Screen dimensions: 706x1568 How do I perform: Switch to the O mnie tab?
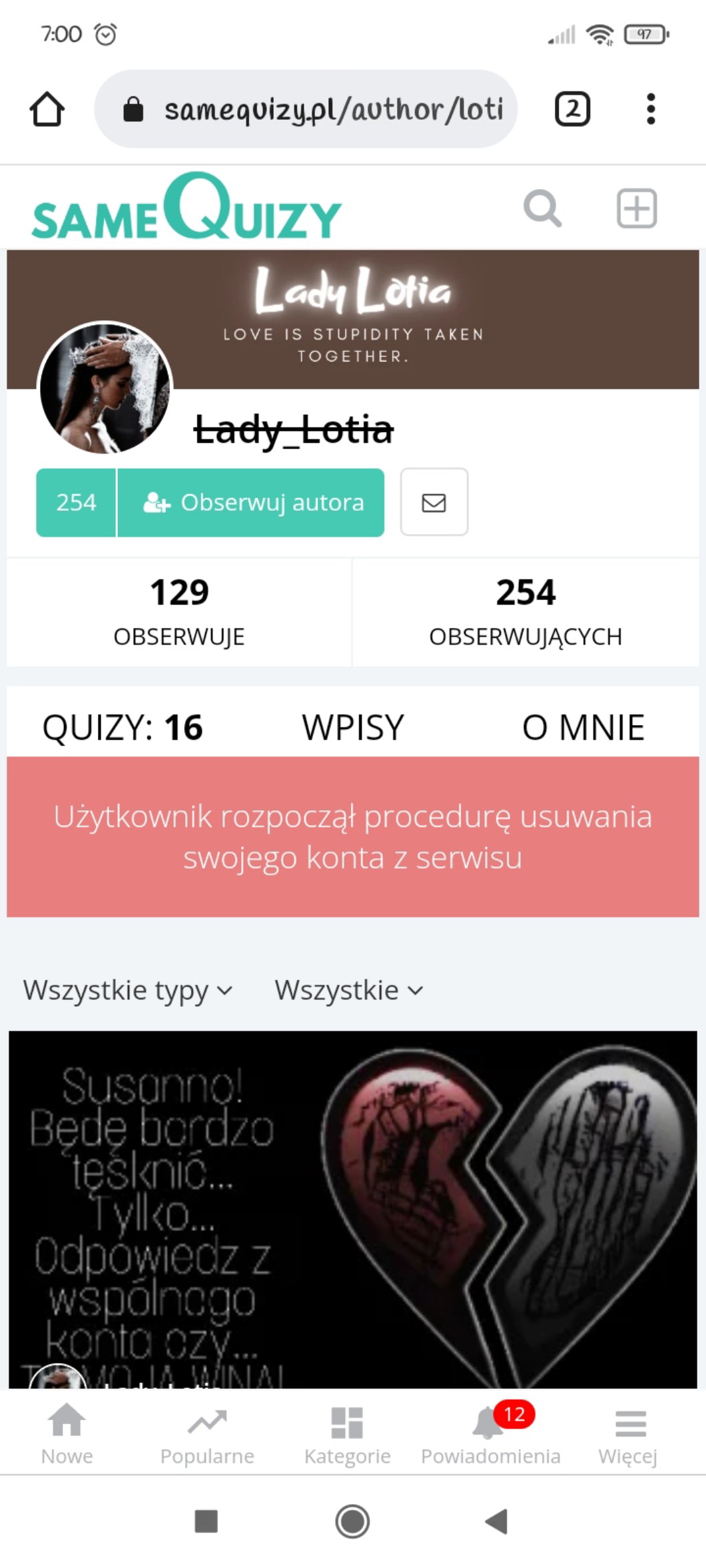coord(583,727)
